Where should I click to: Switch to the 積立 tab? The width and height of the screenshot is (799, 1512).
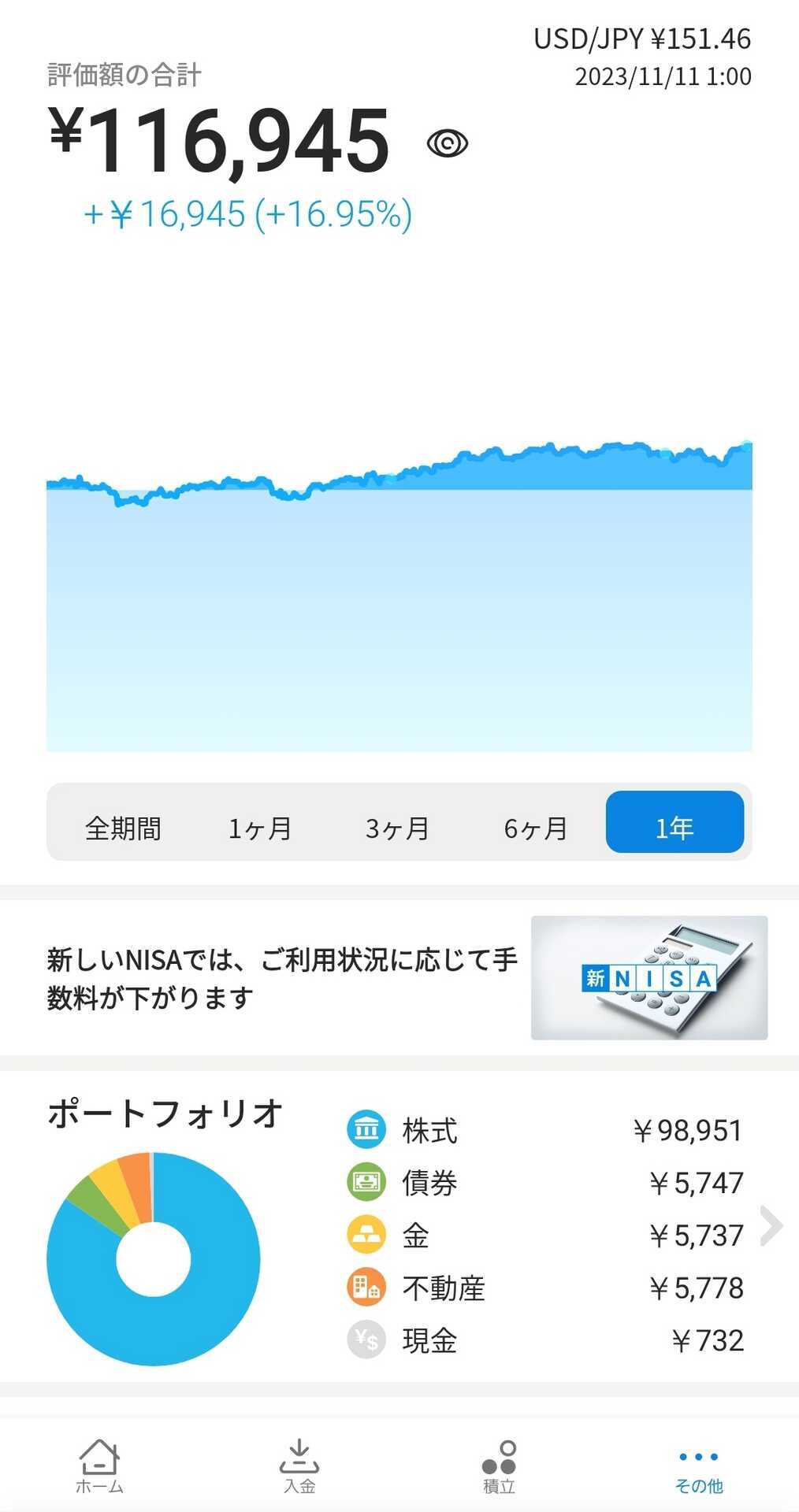click(x=499, y=1466)
